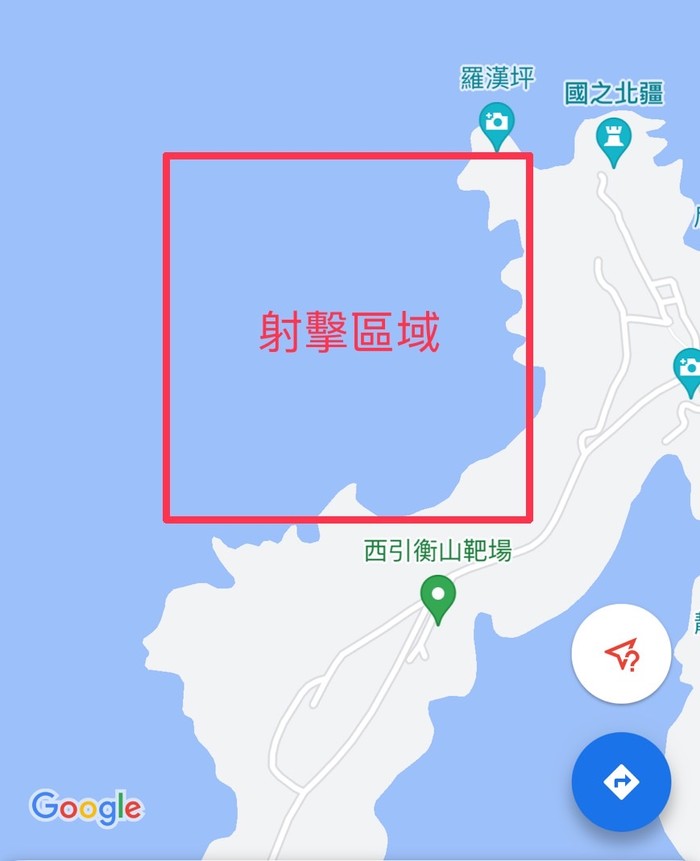Open the 國之北疆 landmark marker
700x861 pixels.
click(613, 138)
